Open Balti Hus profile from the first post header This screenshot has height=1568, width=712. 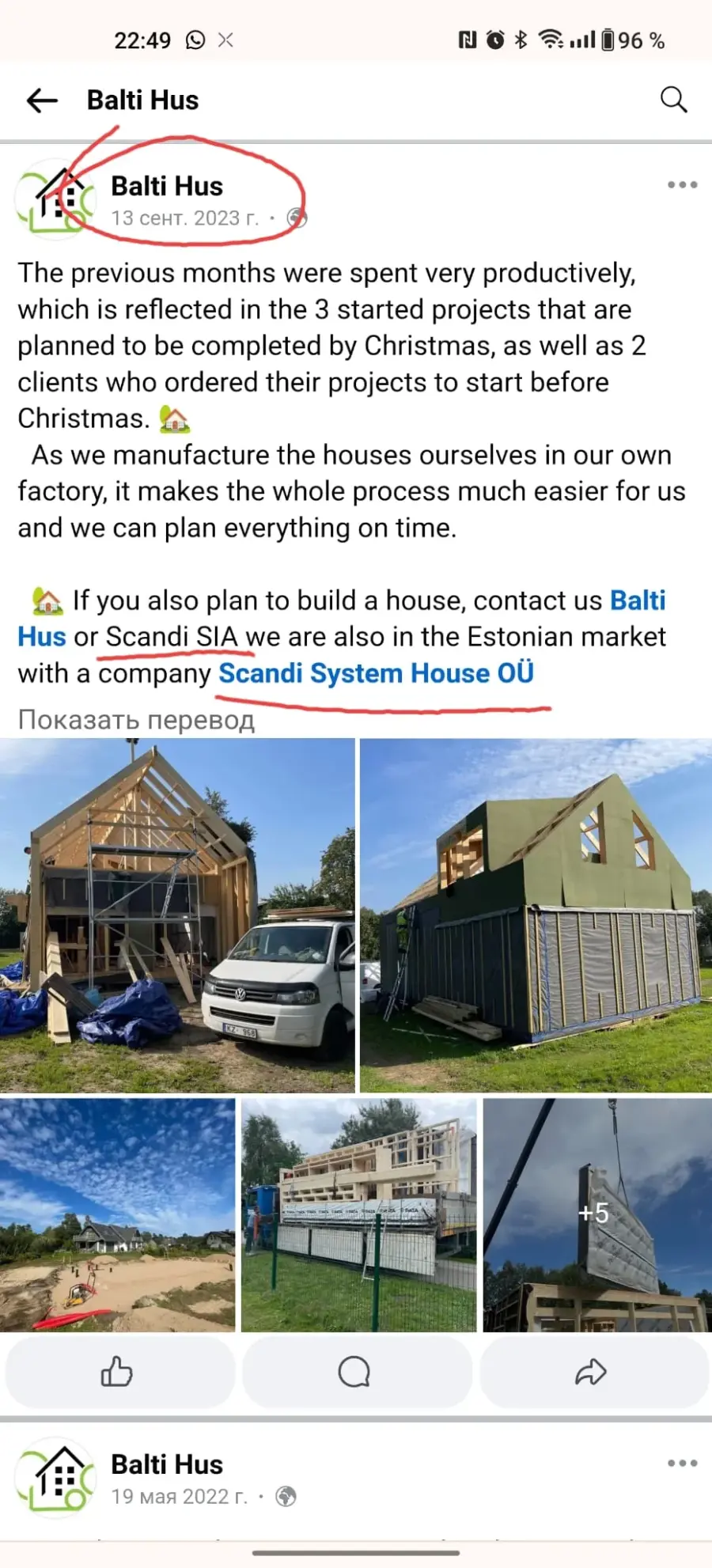coord(167,186)
